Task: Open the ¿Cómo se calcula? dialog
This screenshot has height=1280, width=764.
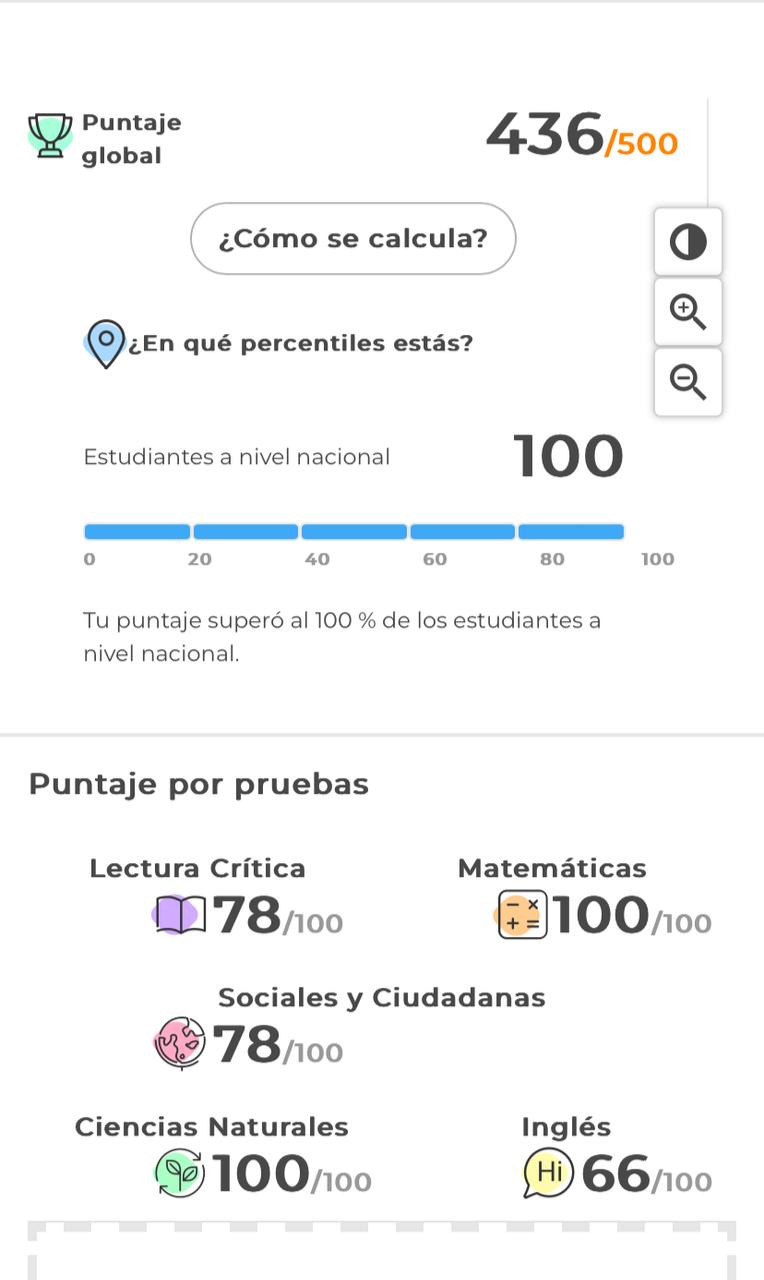Action: [353, 238]
